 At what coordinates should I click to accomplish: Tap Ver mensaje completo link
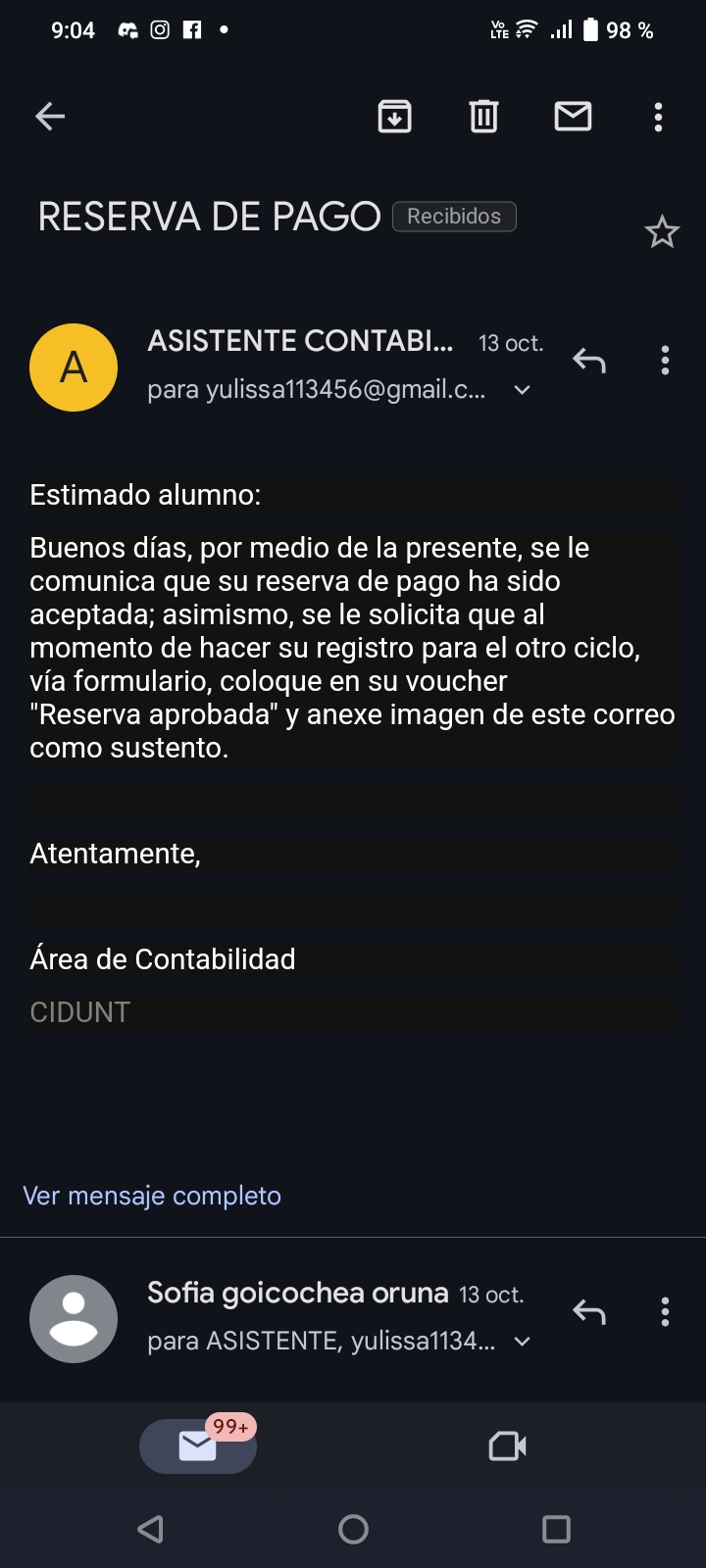[152, 1196]
